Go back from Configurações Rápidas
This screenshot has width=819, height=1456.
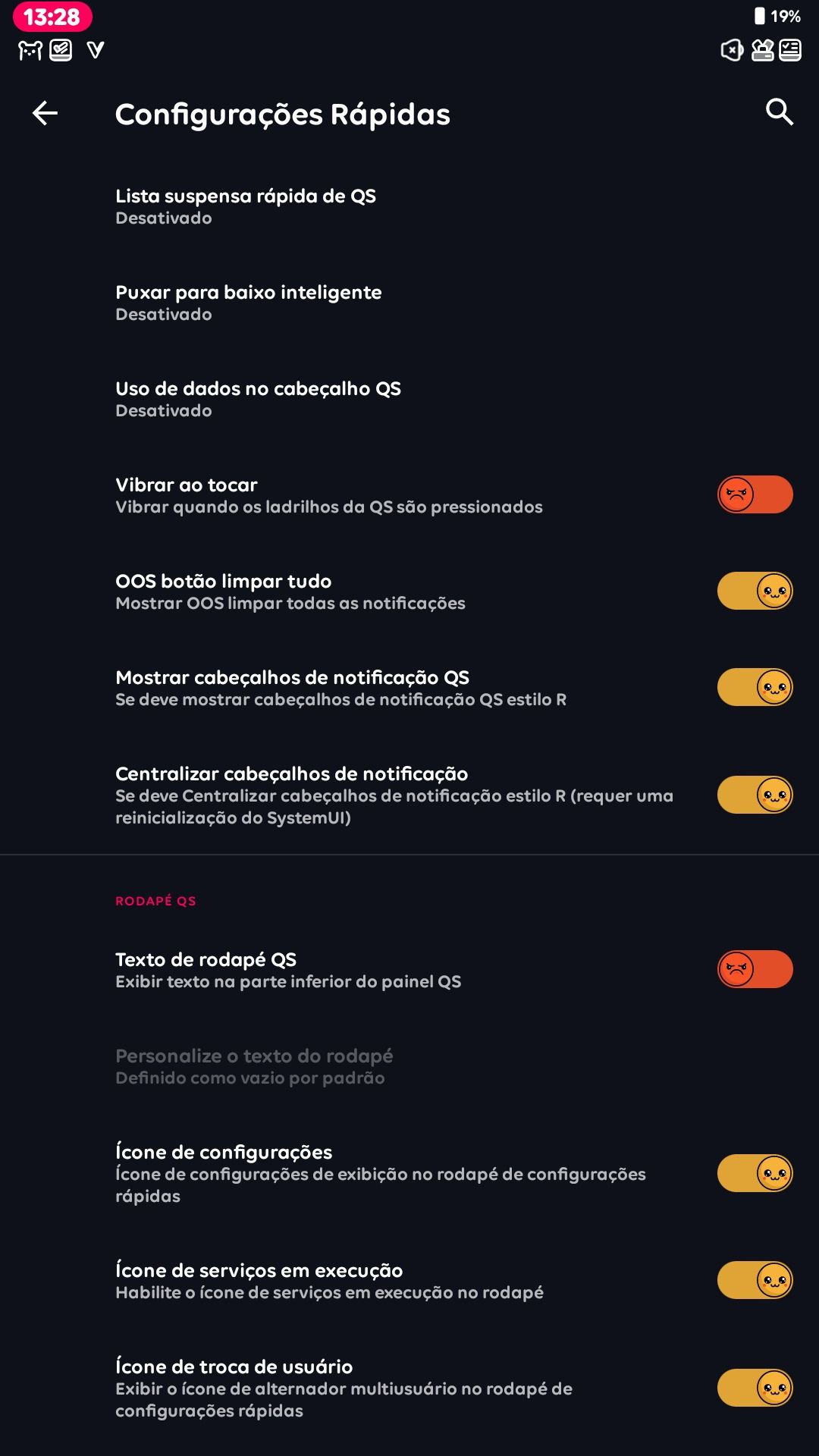45,114
